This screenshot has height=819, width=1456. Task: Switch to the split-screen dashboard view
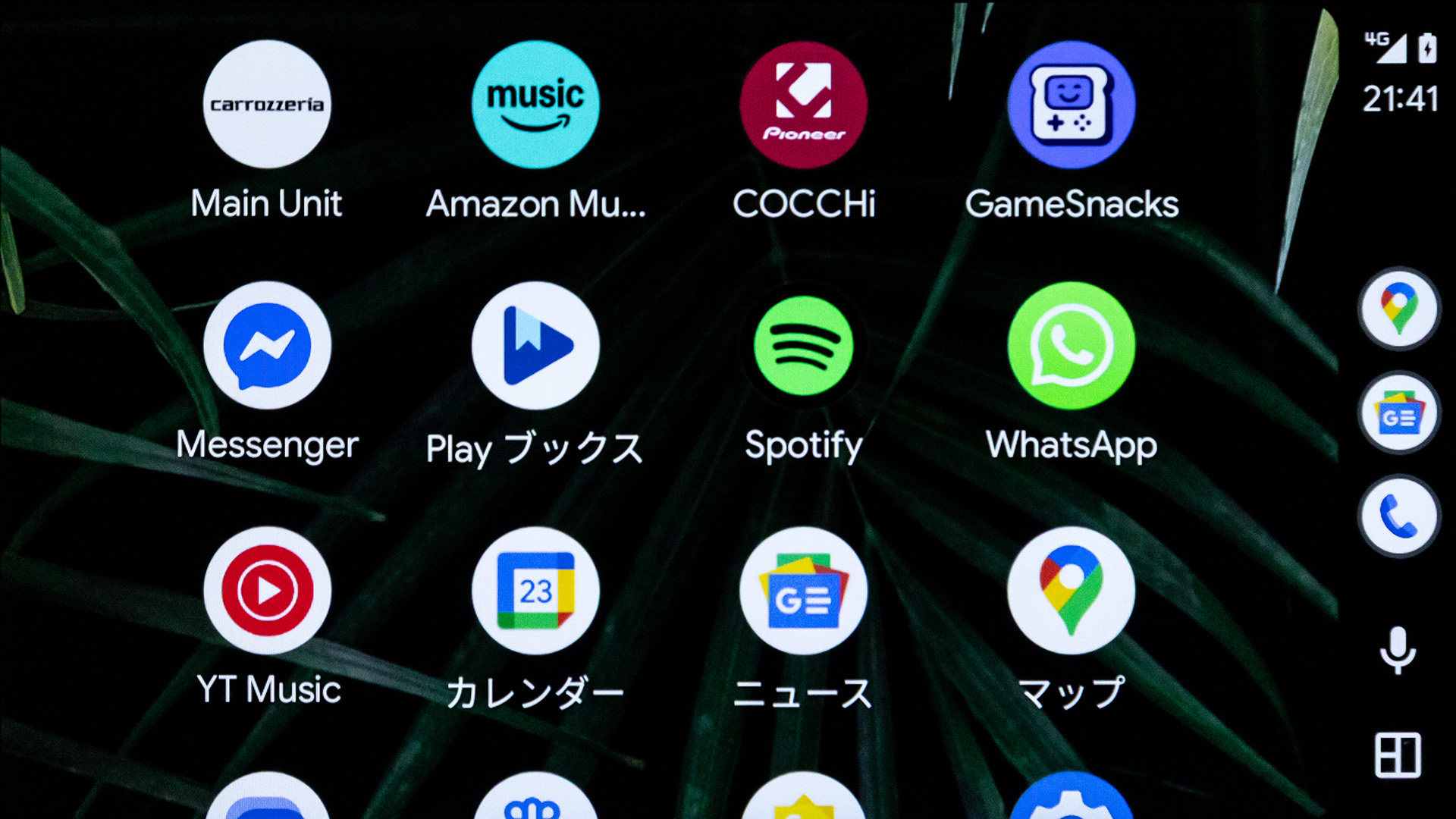tap(1398, 755)
